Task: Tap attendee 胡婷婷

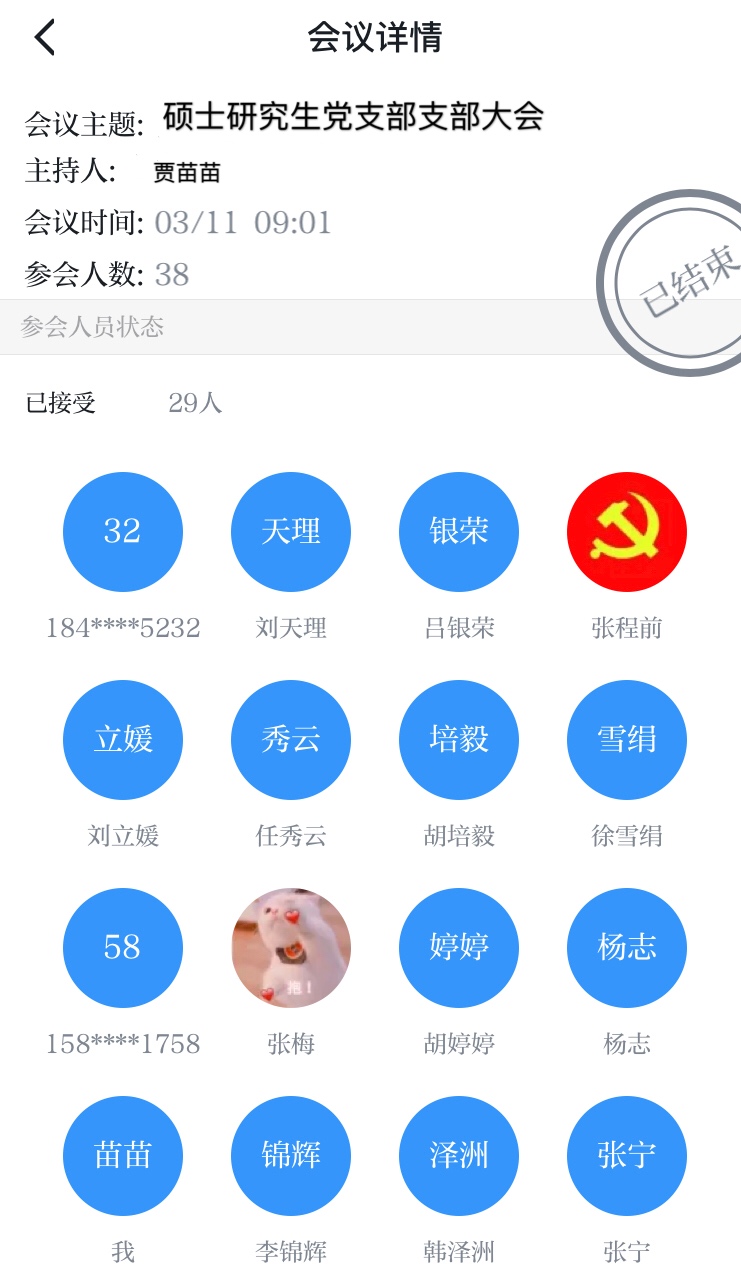Action: click(459, 948)
